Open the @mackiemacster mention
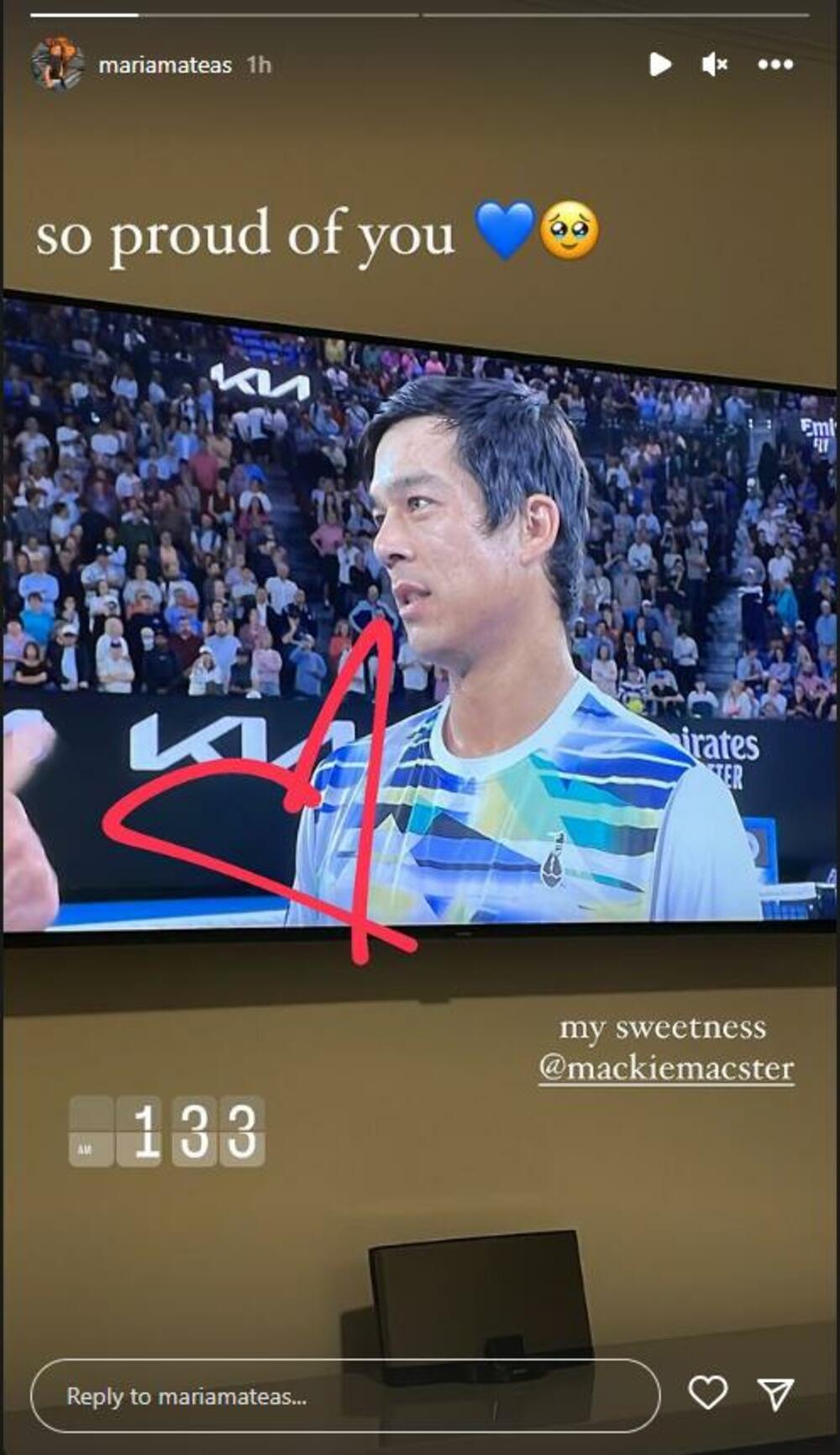This screenshot has width=840, height=1455. point(666,1069)
